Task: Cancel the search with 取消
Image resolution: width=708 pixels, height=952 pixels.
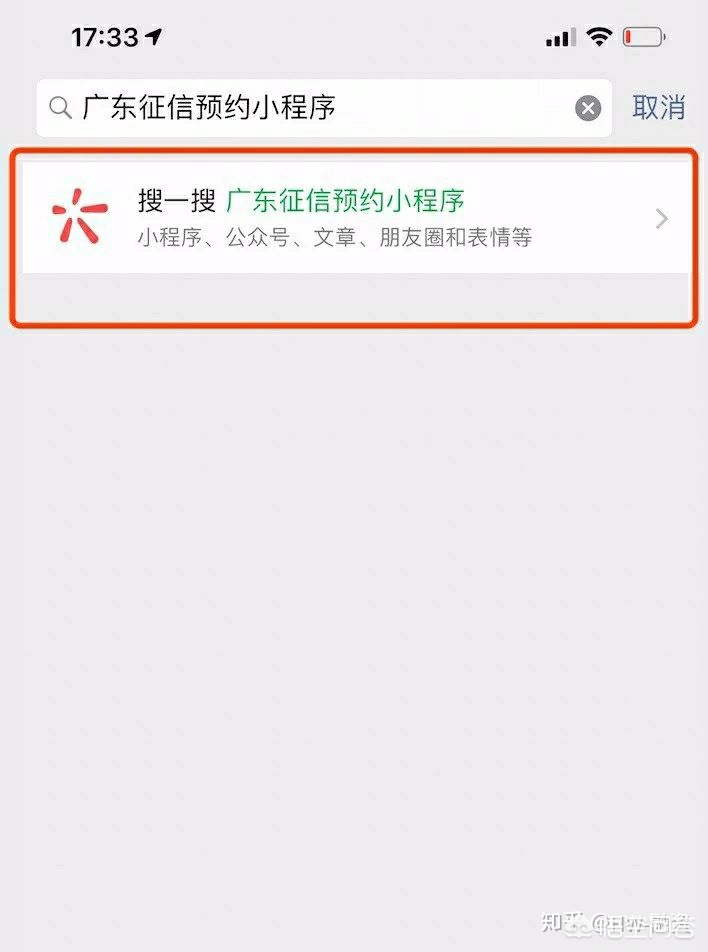Action: [x=658, y=108]
